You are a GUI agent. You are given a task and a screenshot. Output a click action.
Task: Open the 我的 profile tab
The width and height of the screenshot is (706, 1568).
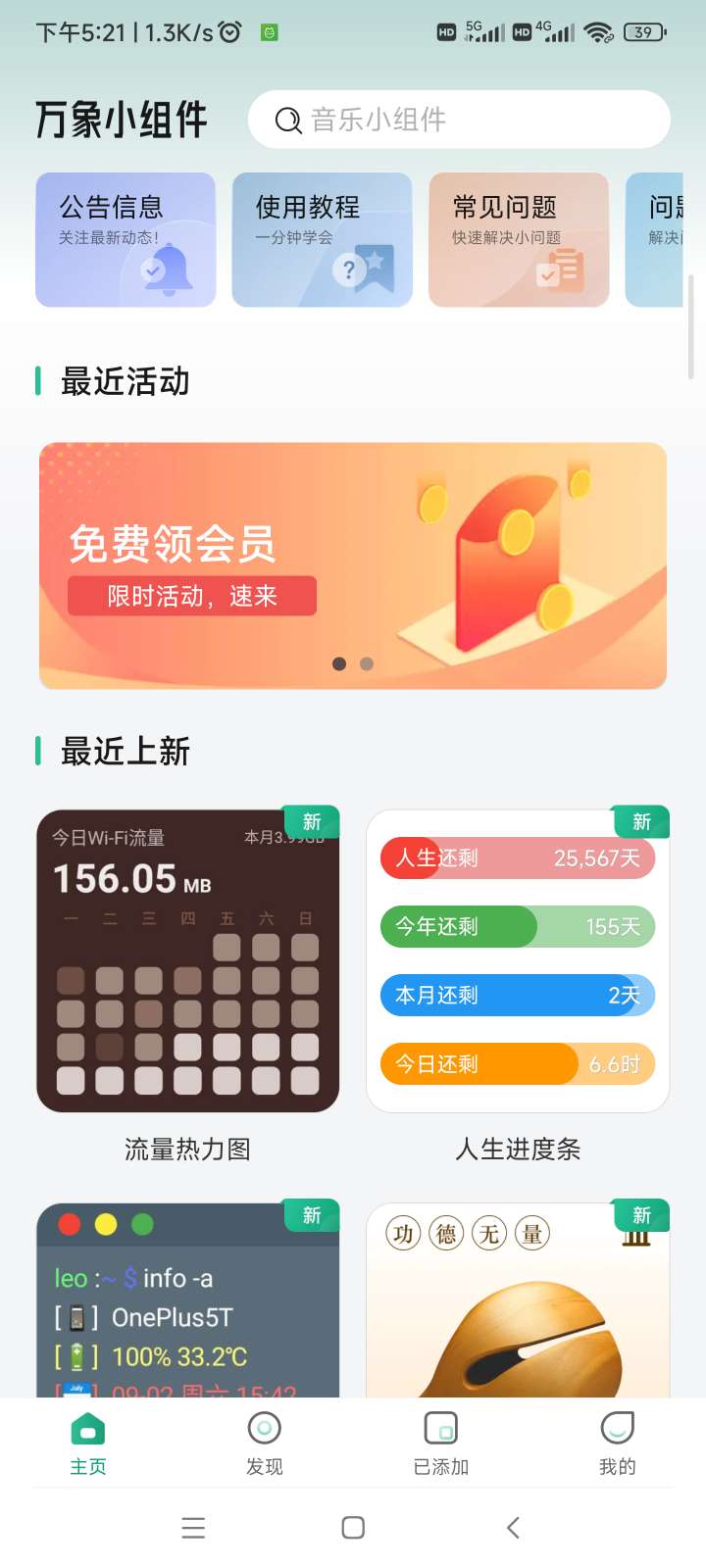coord(618,1443)
